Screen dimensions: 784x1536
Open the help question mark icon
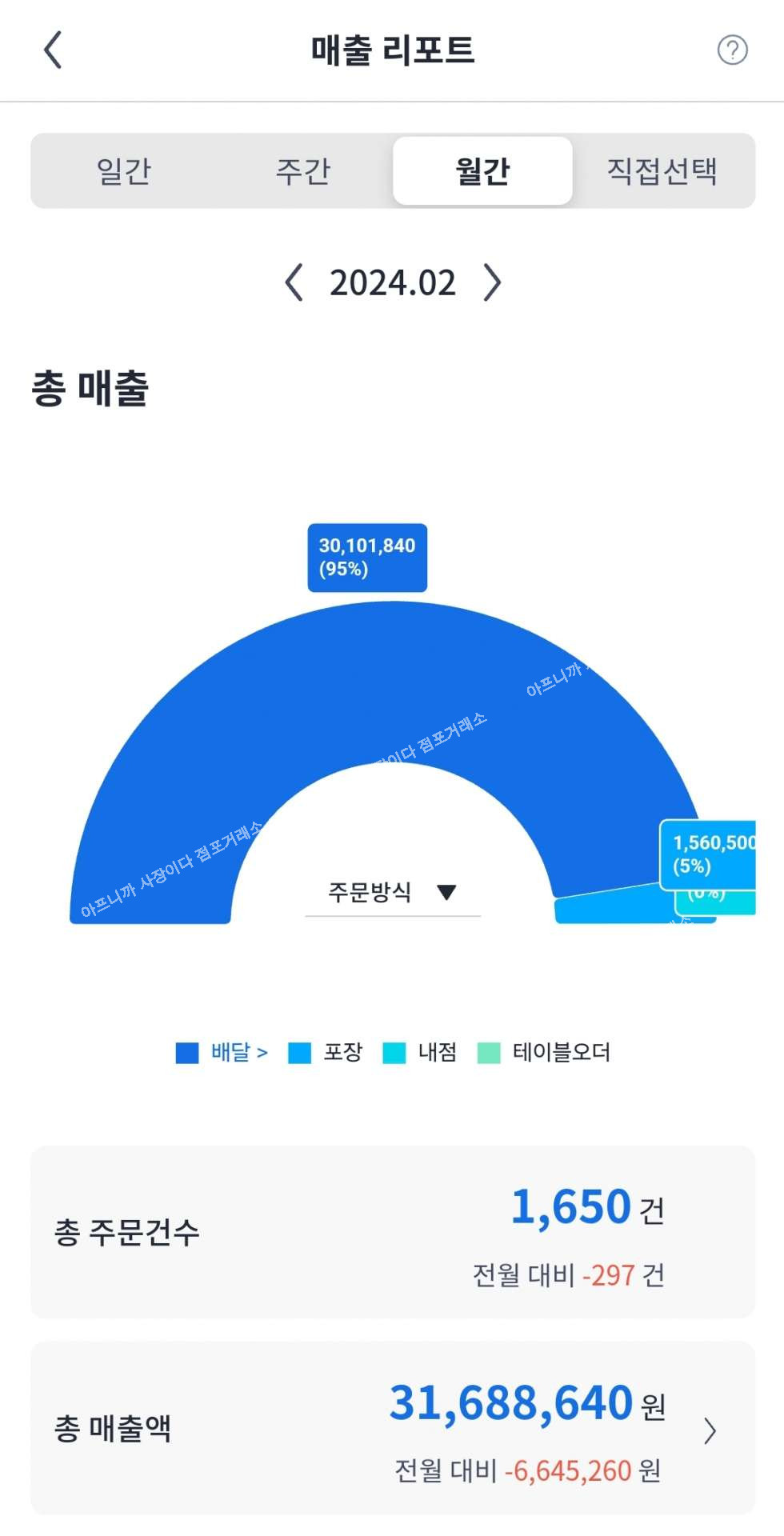coord(731,50)
